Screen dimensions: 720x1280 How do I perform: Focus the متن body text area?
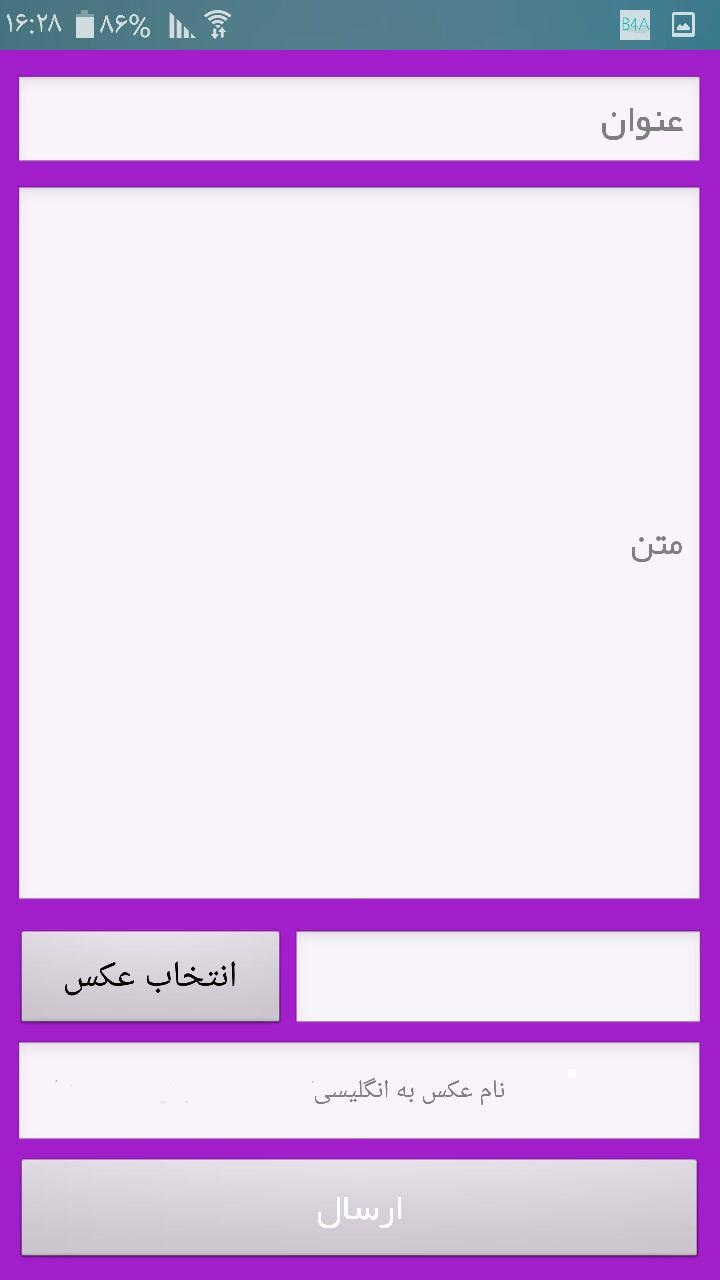click(359, 543)
